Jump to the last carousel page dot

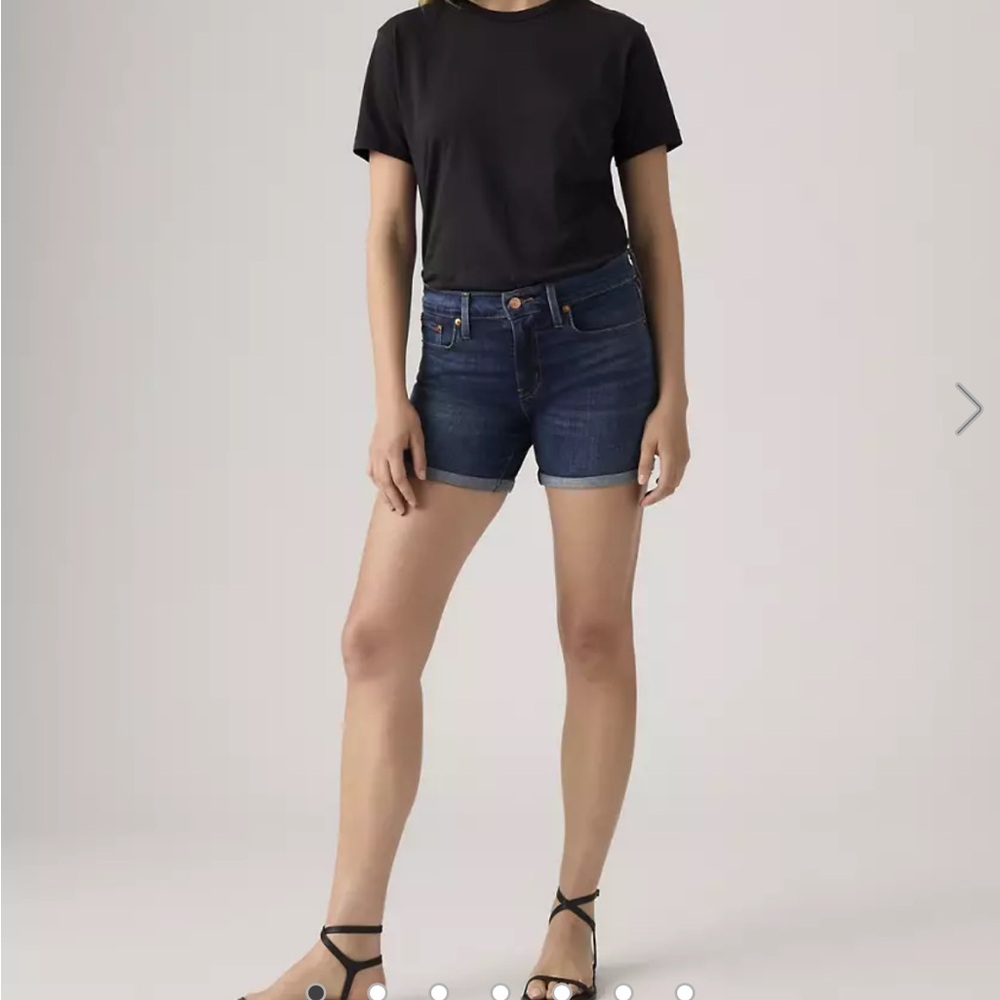pyautogui.click(x=684, y=992)
